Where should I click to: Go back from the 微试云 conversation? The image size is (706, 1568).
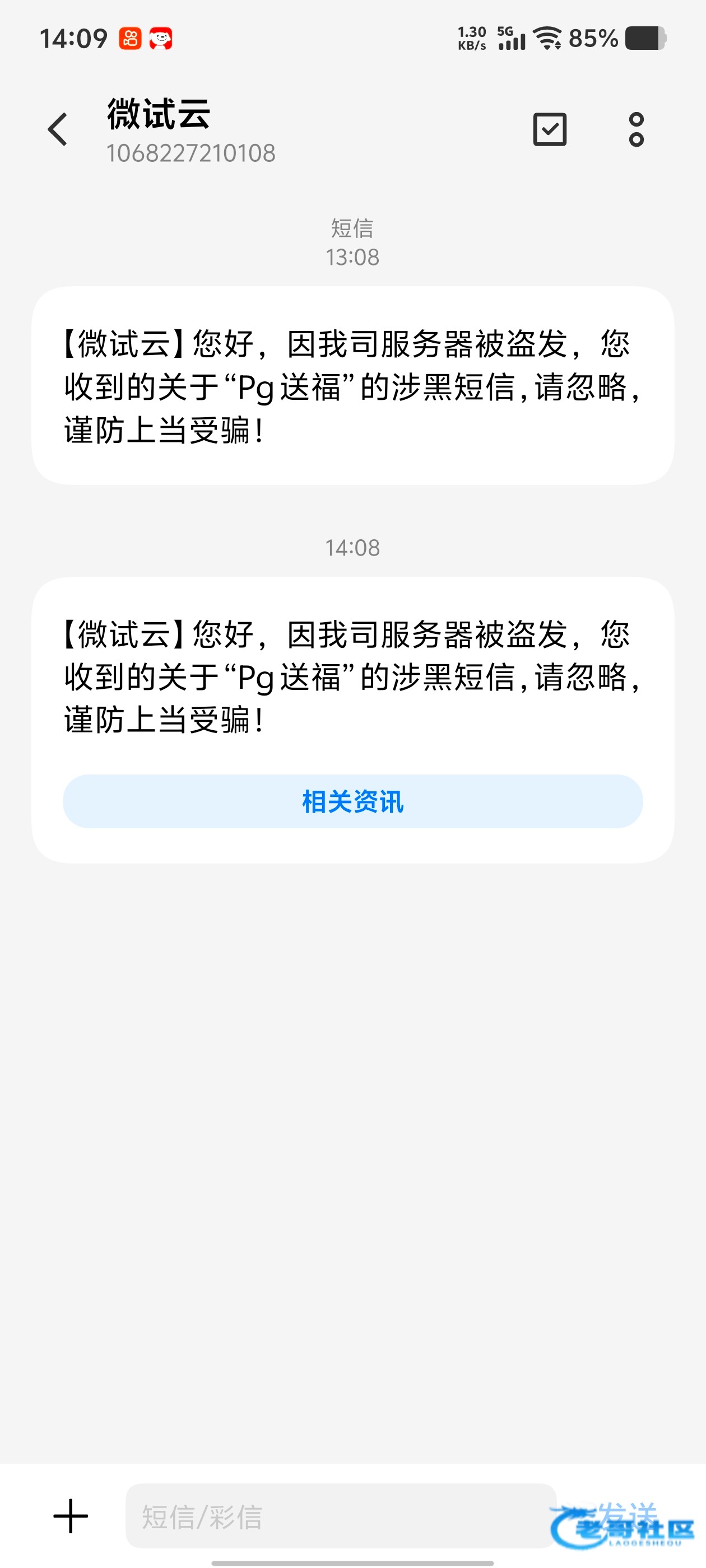[58, 129]
